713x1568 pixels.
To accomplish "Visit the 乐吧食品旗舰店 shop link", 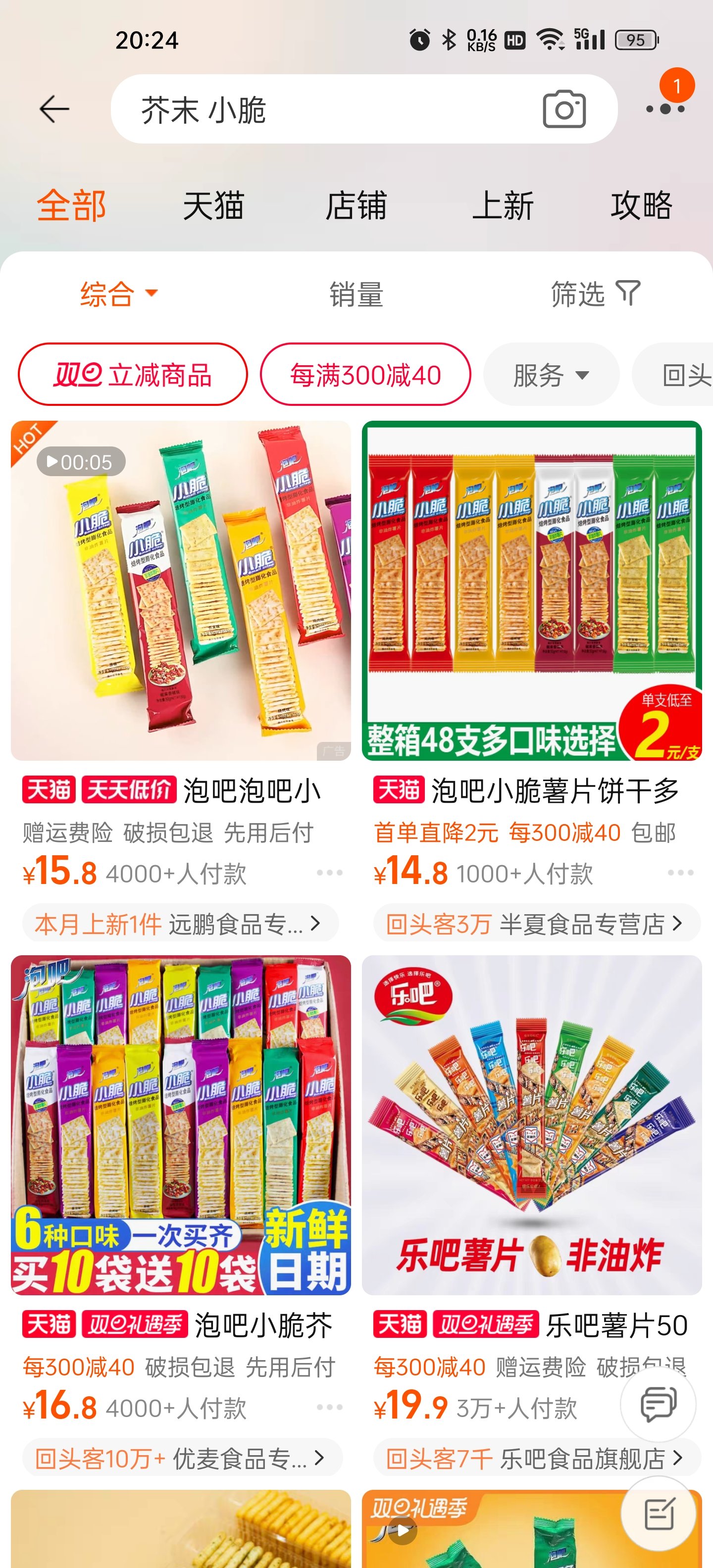I will (x=536, y=1459).
